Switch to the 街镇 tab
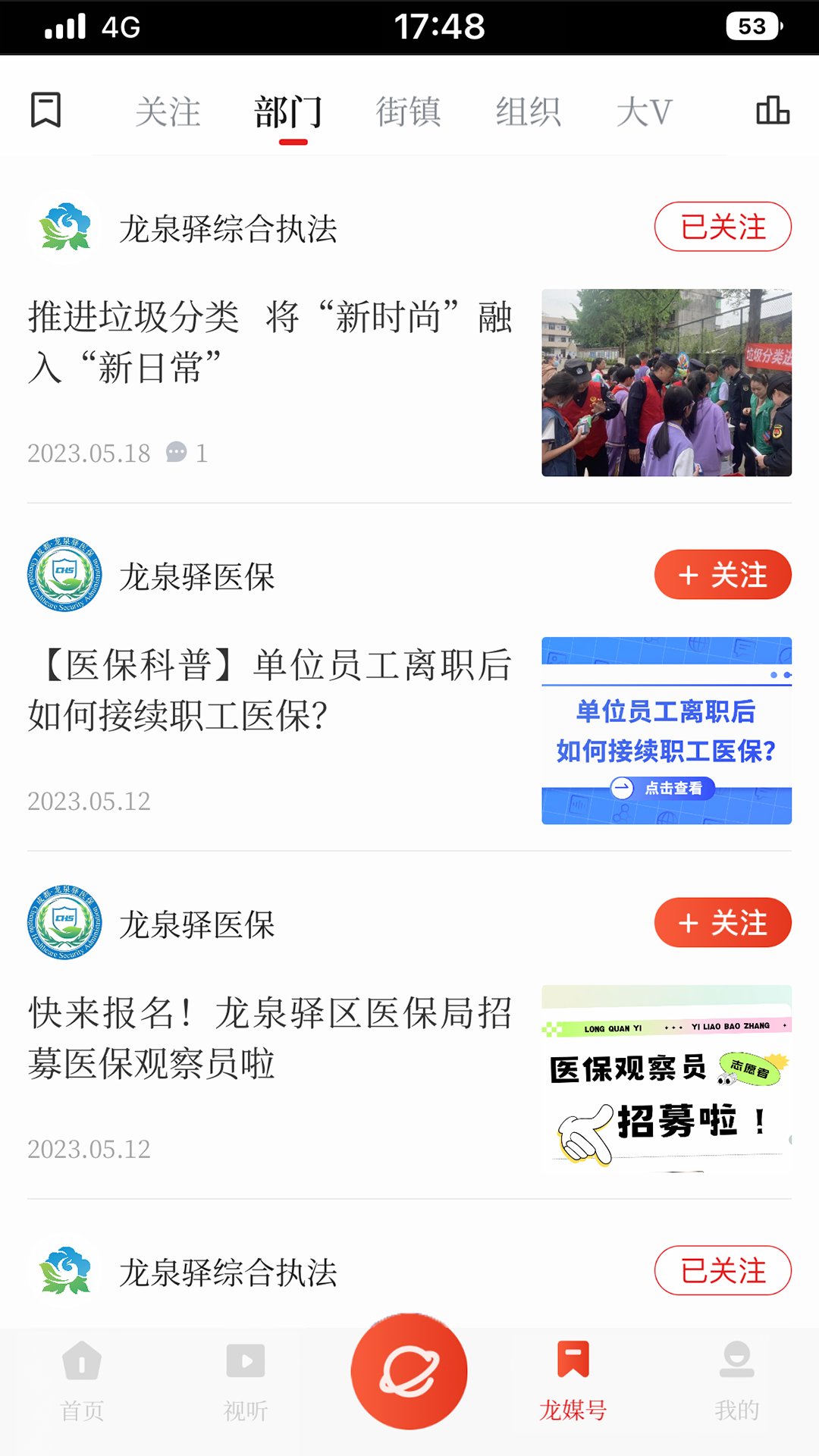The width and height of the screenshot is (819, 1456). (x=409, y=112)
